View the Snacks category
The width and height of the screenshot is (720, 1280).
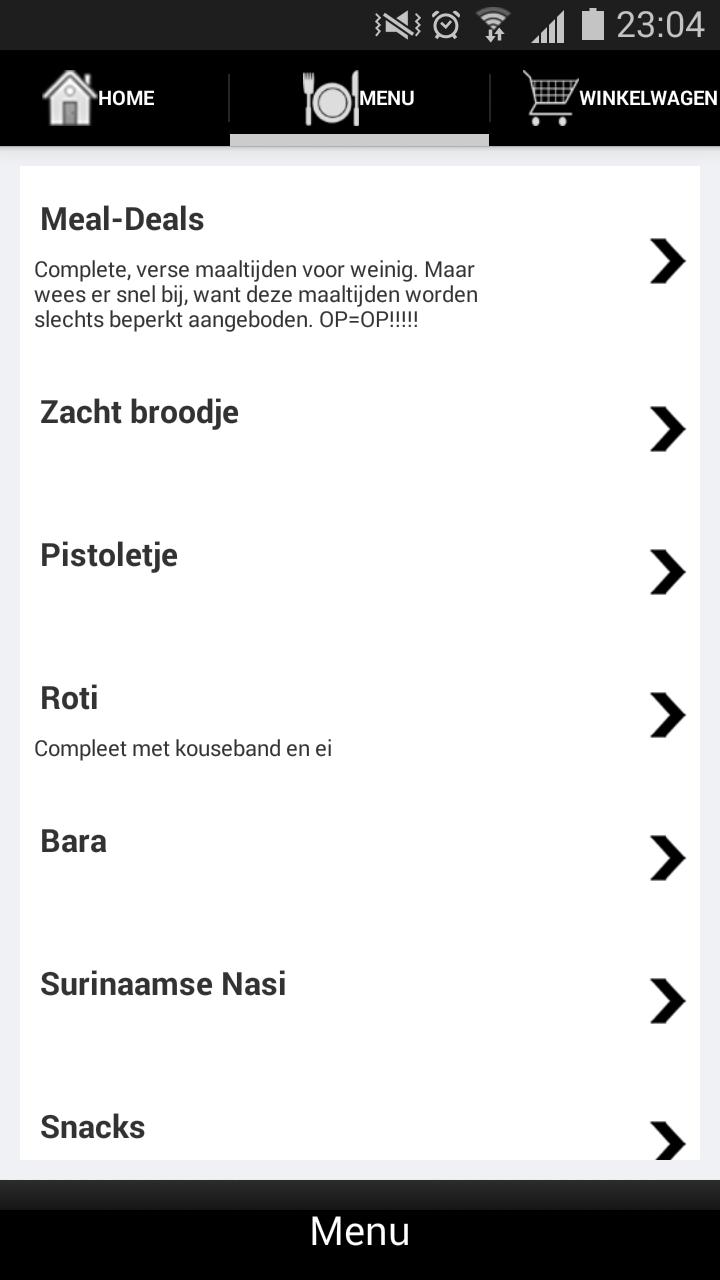click(x=360, y=1132)
